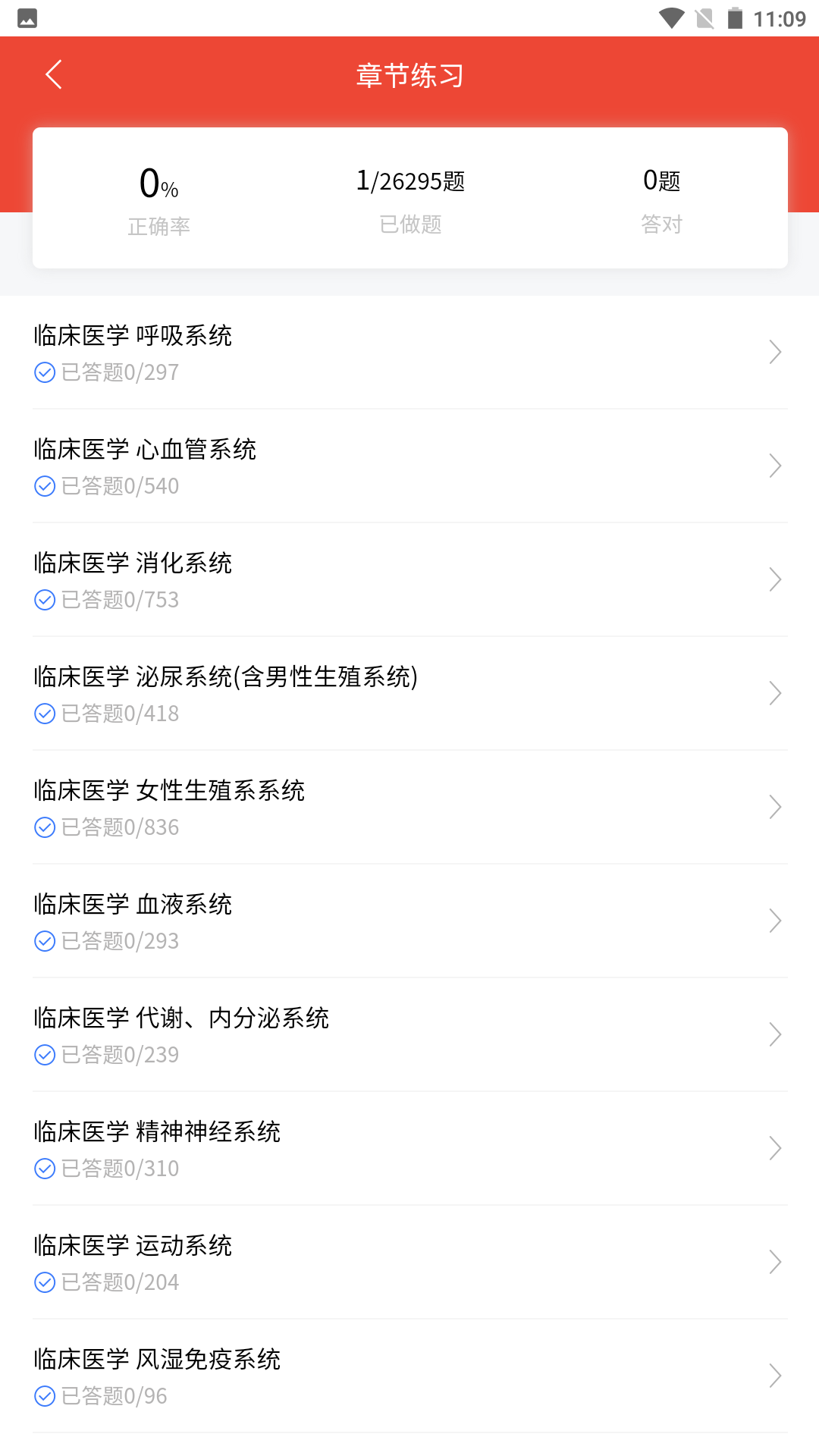
Task: Select 临床医学 血液系统 chapter
Action: 409,921
